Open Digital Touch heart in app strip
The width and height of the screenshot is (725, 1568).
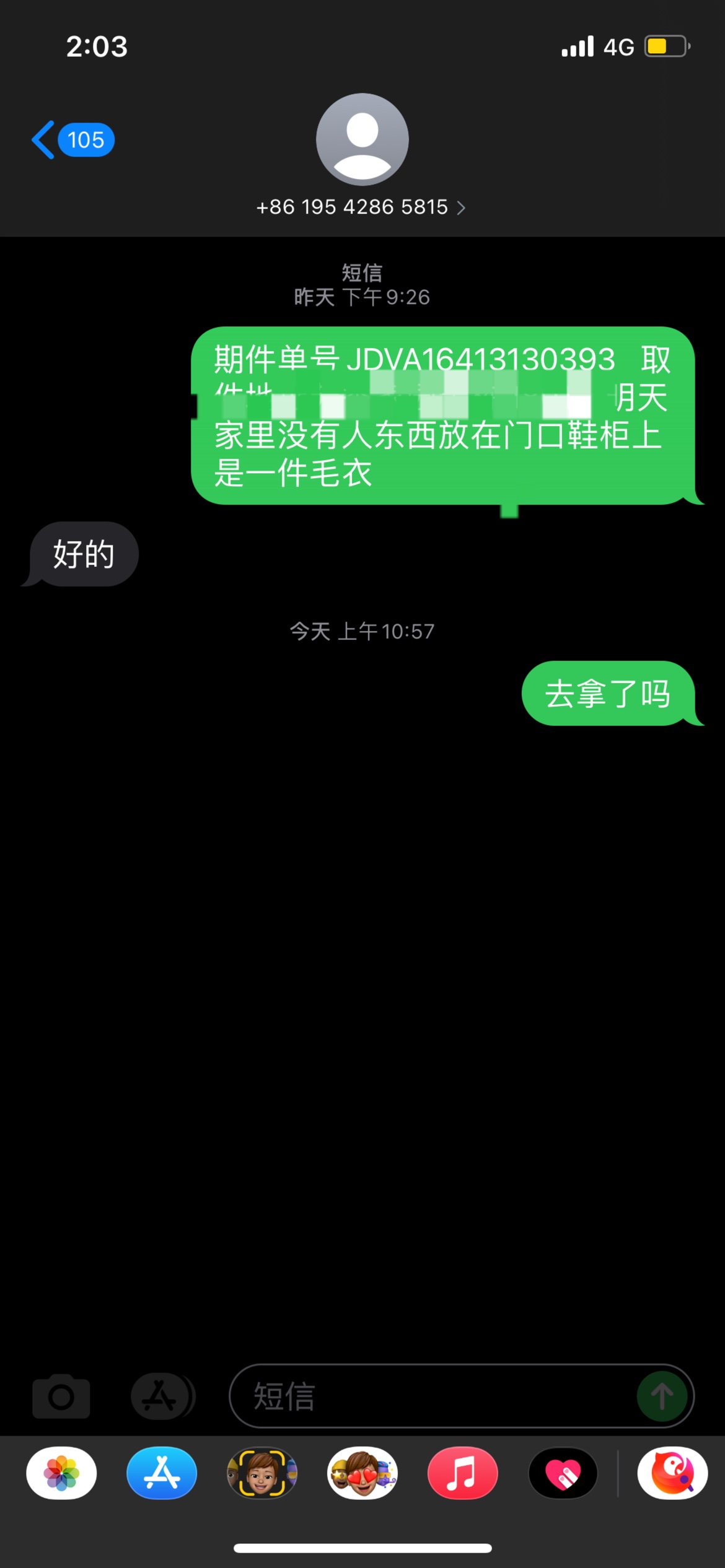563,1473
